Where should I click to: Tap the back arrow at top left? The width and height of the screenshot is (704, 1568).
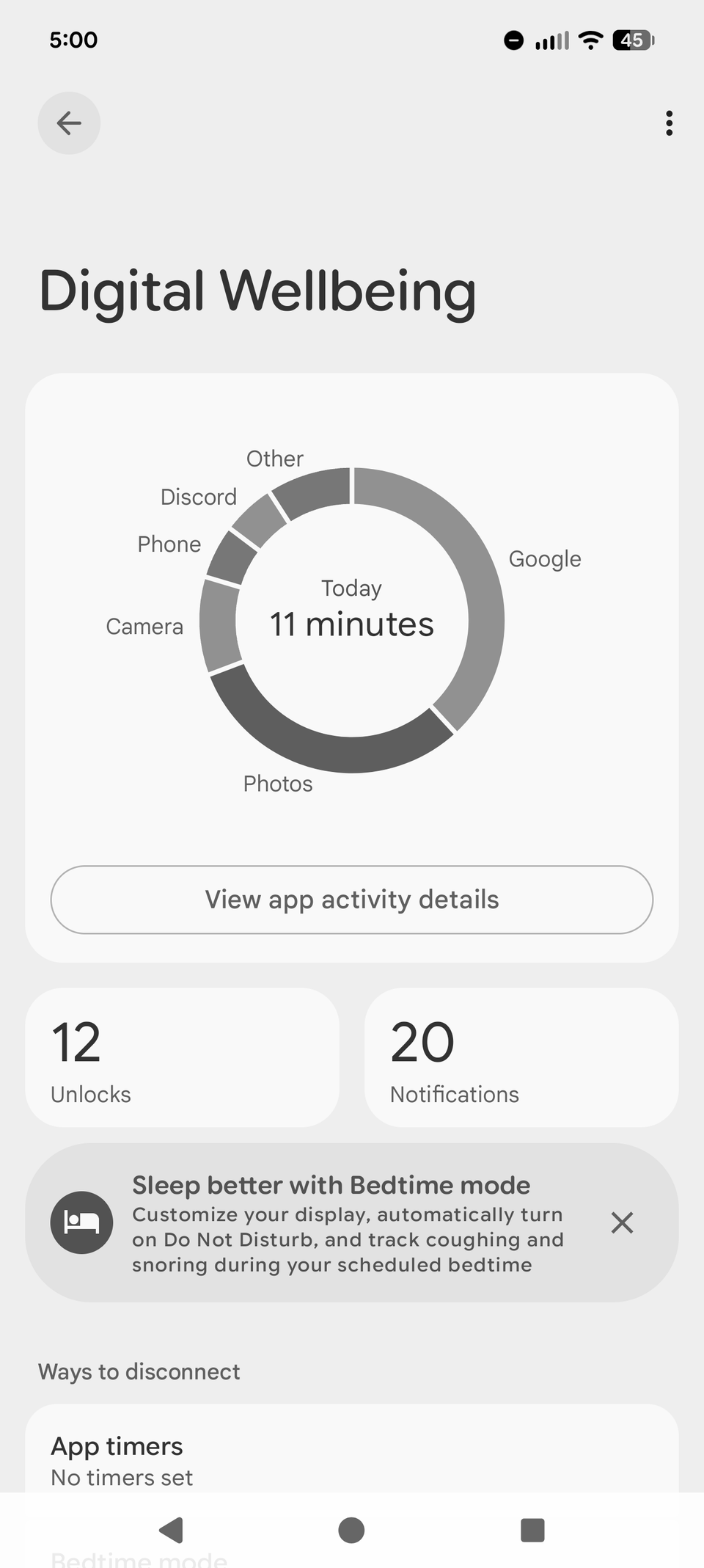click(69, 123)
